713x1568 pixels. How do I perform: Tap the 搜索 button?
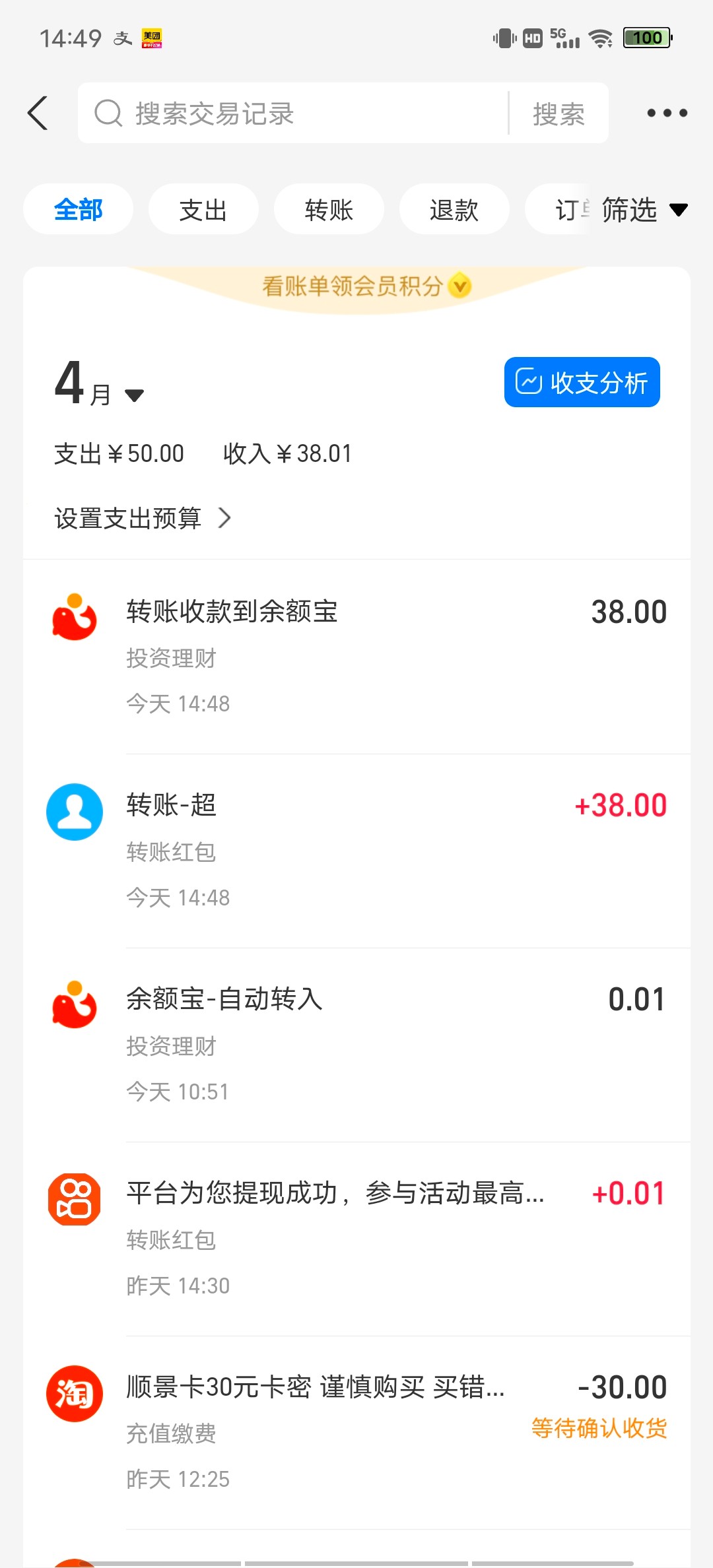tap(559, 114)
